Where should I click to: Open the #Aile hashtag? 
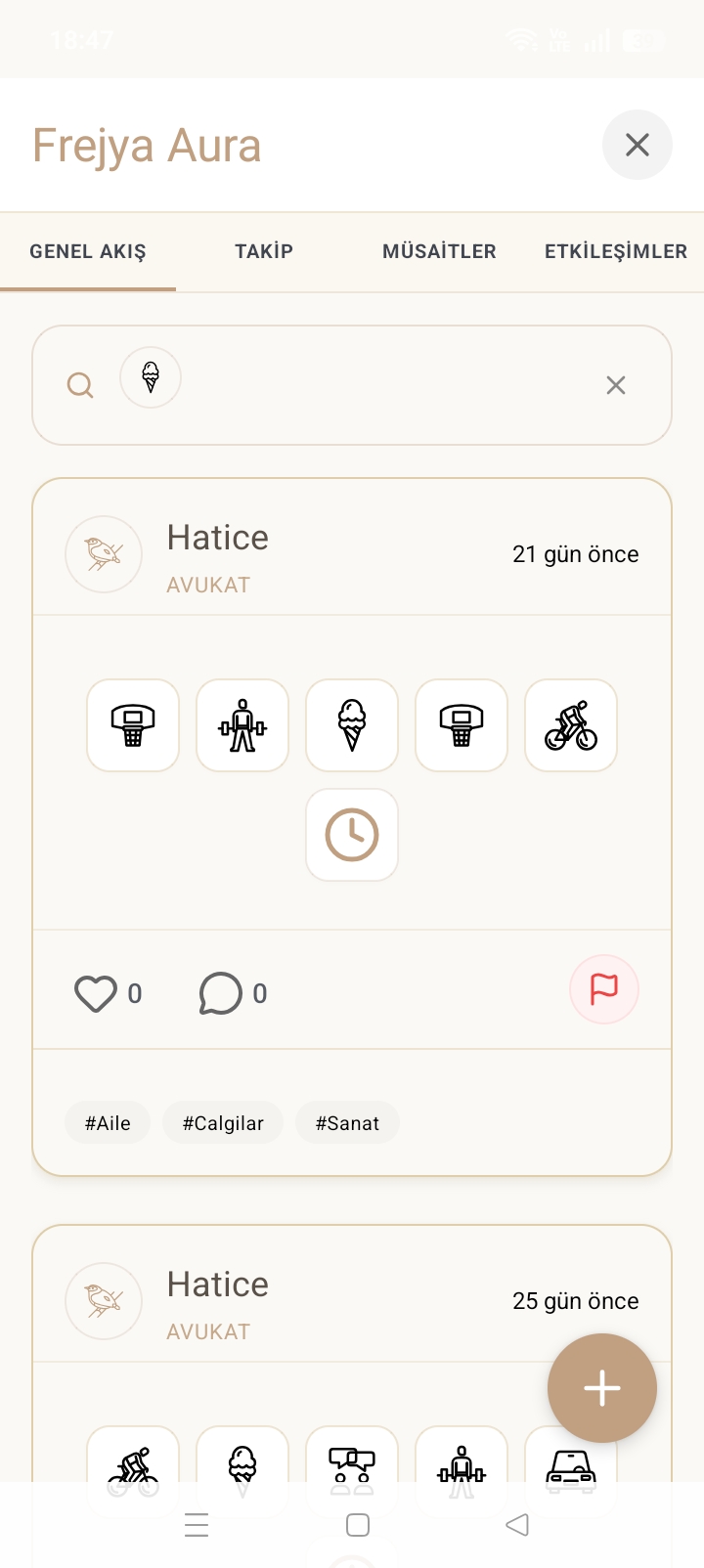108,1123
